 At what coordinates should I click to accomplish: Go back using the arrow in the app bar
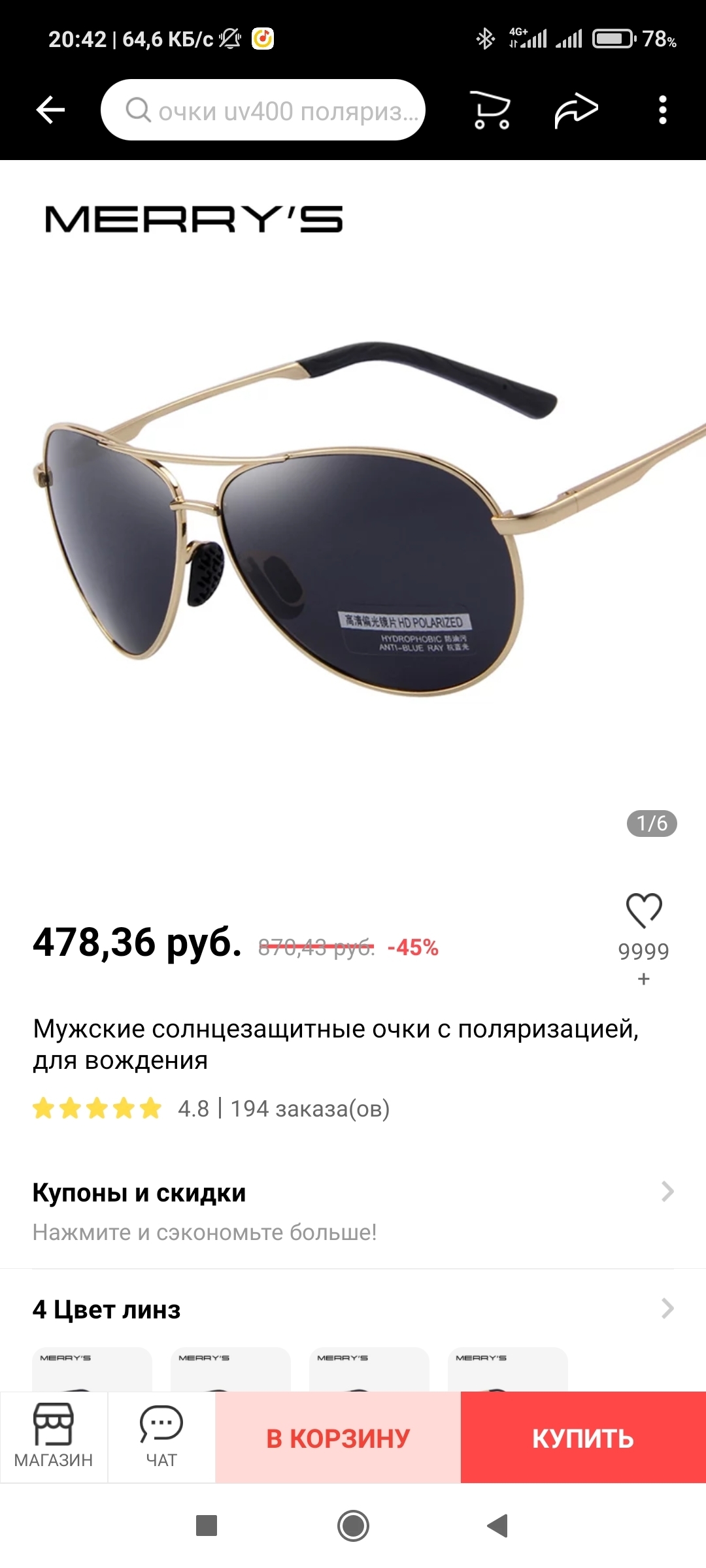[50, 110]
